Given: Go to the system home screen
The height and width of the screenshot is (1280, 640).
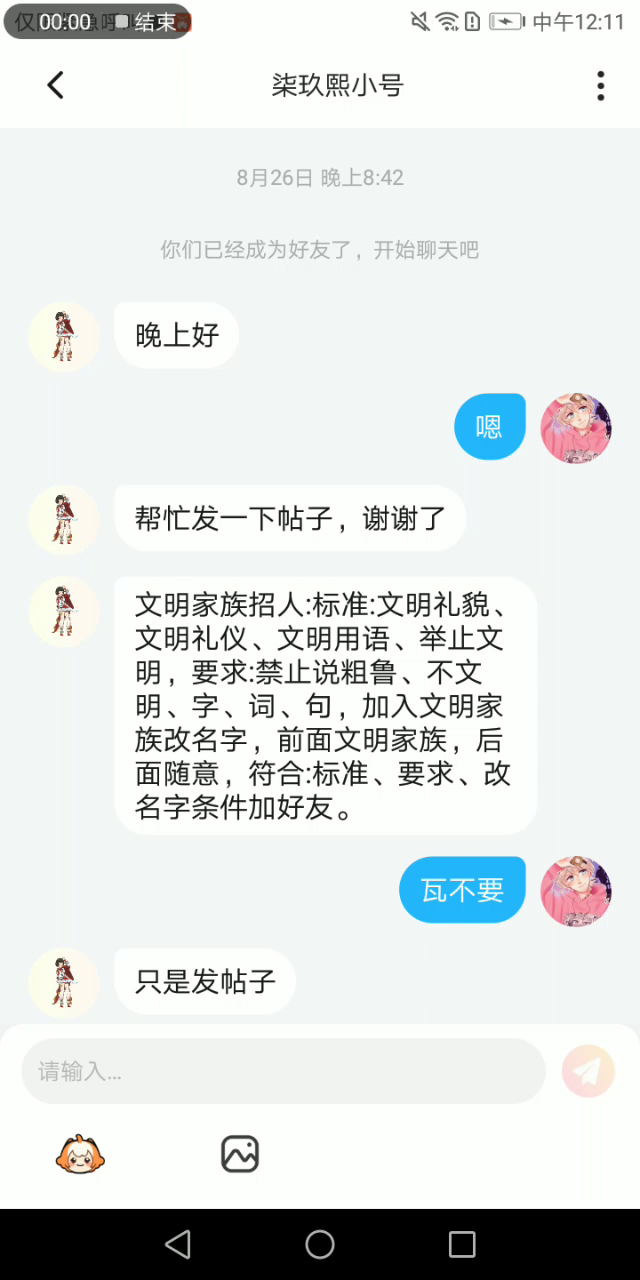Looking at the screenshot, I should pyautogui.click(x=320, y=1244).
